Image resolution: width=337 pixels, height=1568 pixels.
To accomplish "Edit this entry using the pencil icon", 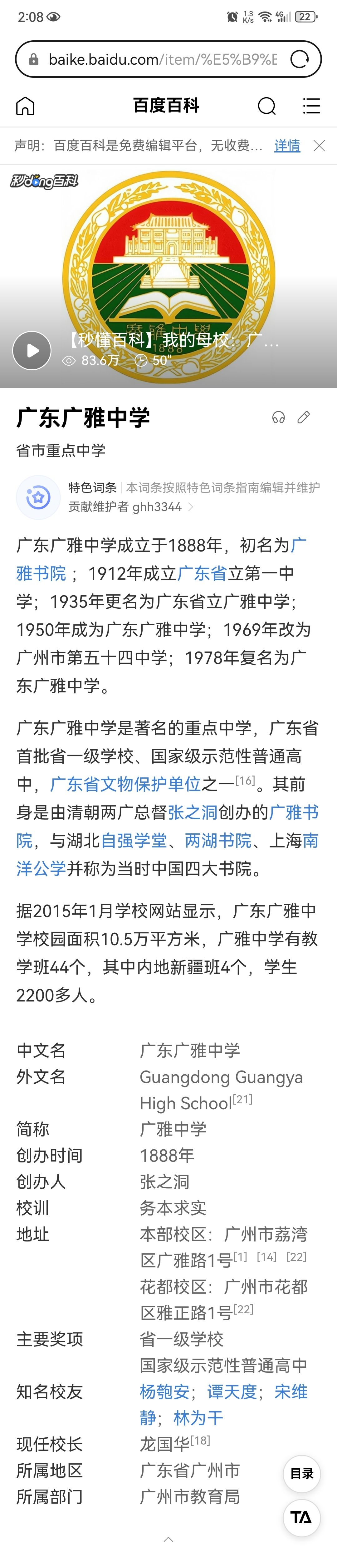I will tap(304, 417).
